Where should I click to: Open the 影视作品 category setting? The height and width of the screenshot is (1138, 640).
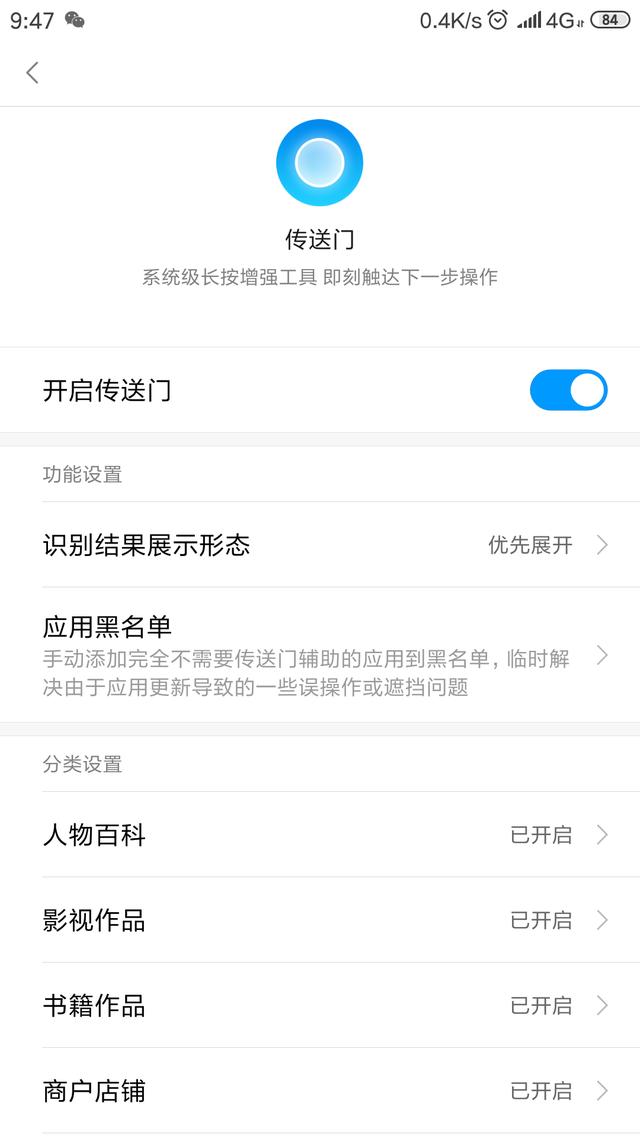[320, 920]
